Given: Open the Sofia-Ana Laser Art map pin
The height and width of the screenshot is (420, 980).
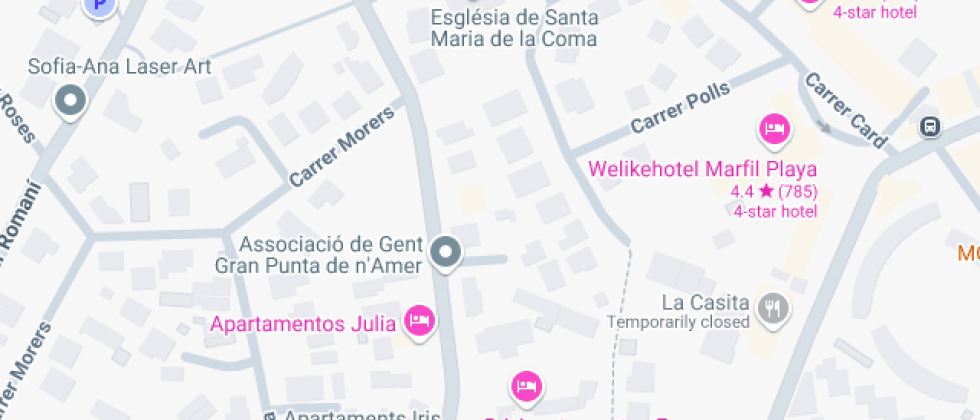Looking at the screenshot, I should click(70, 100).
